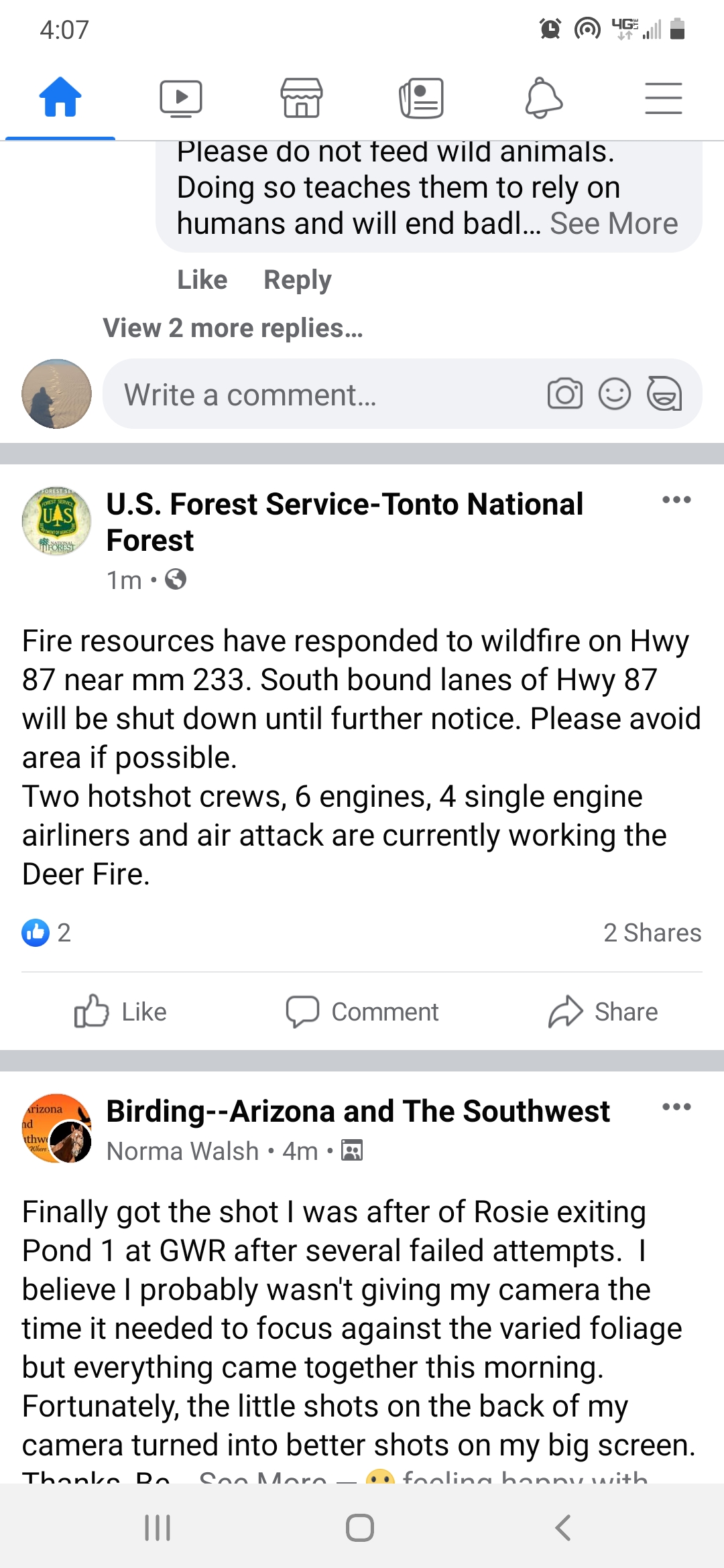This screenshot has height=1568, width=724.
Task: Expand comment with See More
Action: pyautogui.click(x=613, y=224)
